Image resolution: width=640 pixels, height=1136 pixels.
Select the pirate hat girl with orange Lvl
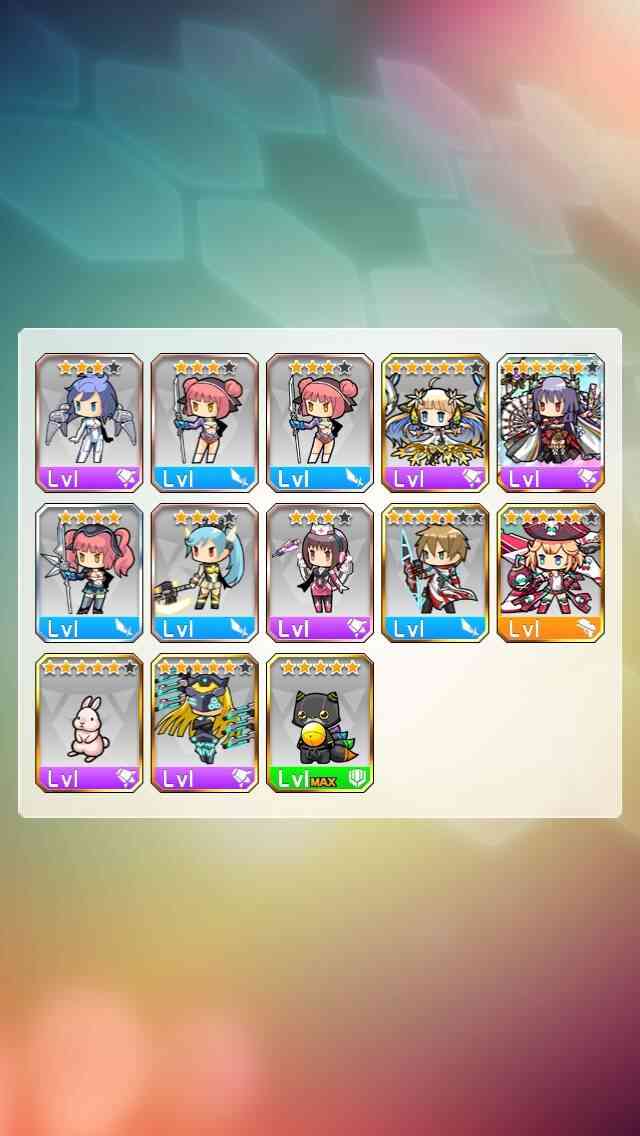551,573
